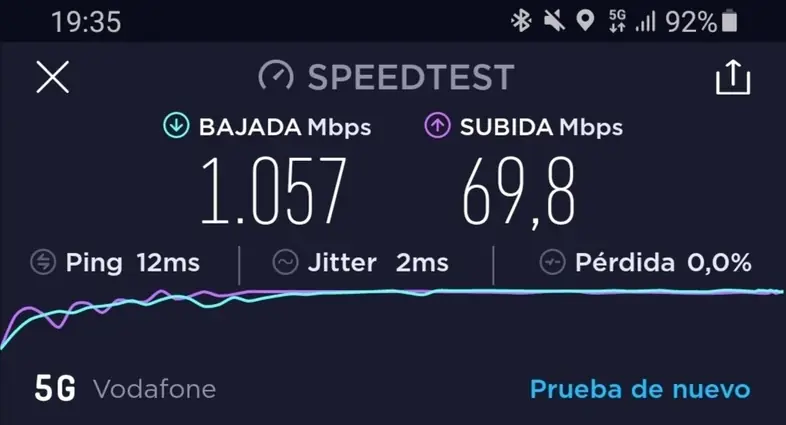Tap Prueba de nuevo to retest
786x425 pixels.
point(639,387)
